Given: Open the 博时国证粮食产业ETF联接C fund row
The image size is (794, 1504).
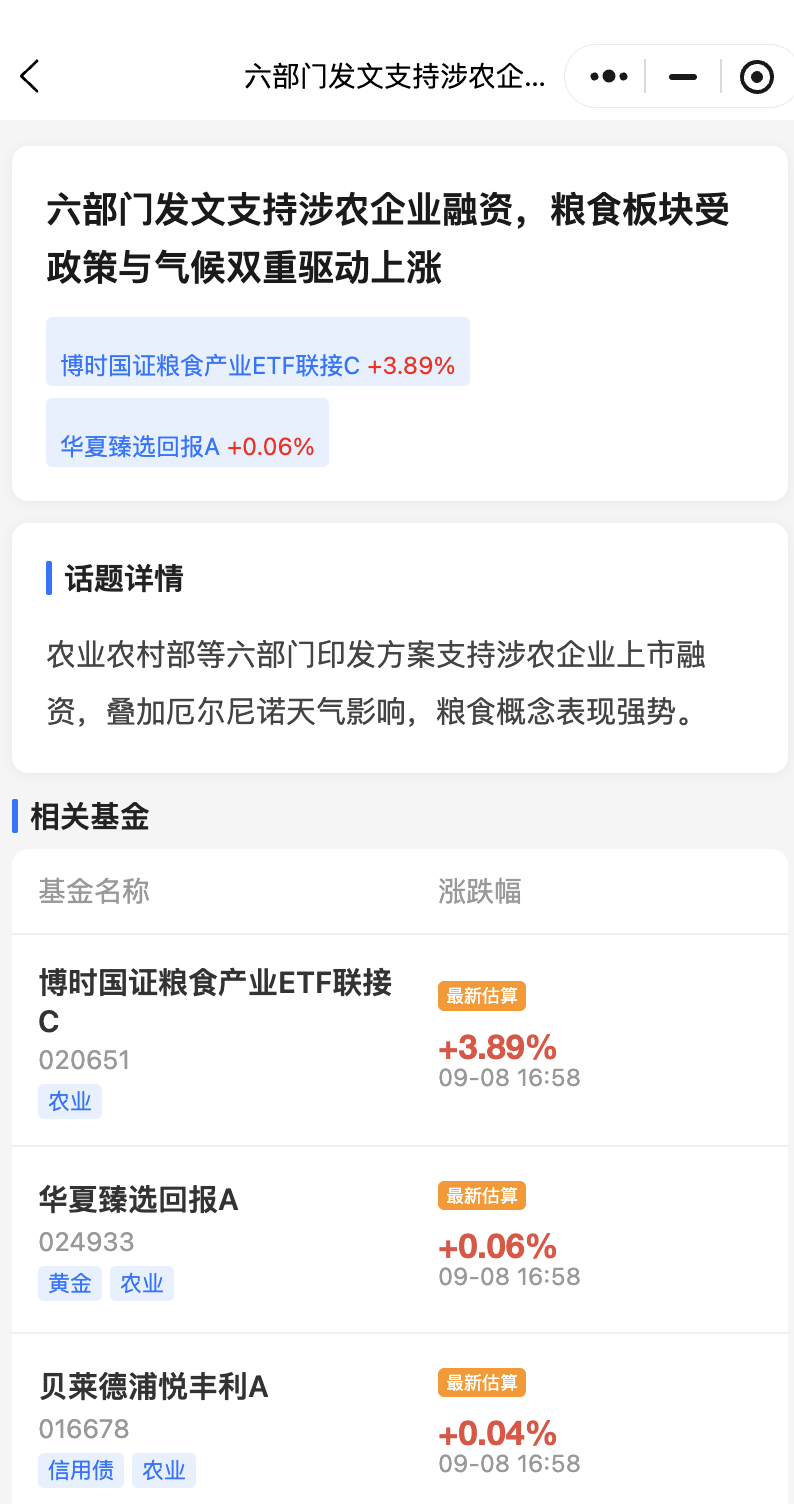Looking at the screenshot, I should pyautogui.click(x=400, y=1040).
